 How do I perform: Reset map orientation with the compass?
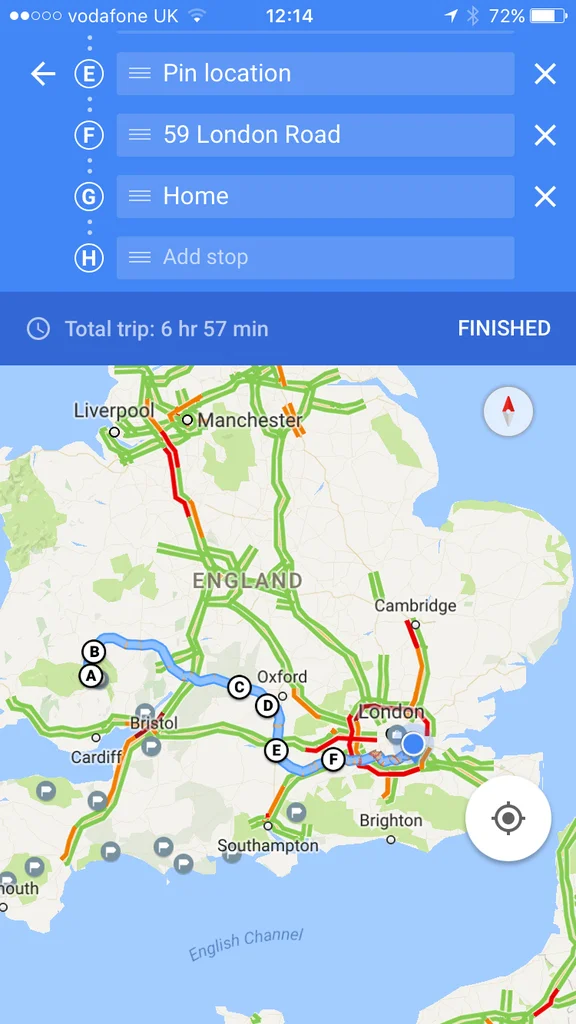pos(508,411)
